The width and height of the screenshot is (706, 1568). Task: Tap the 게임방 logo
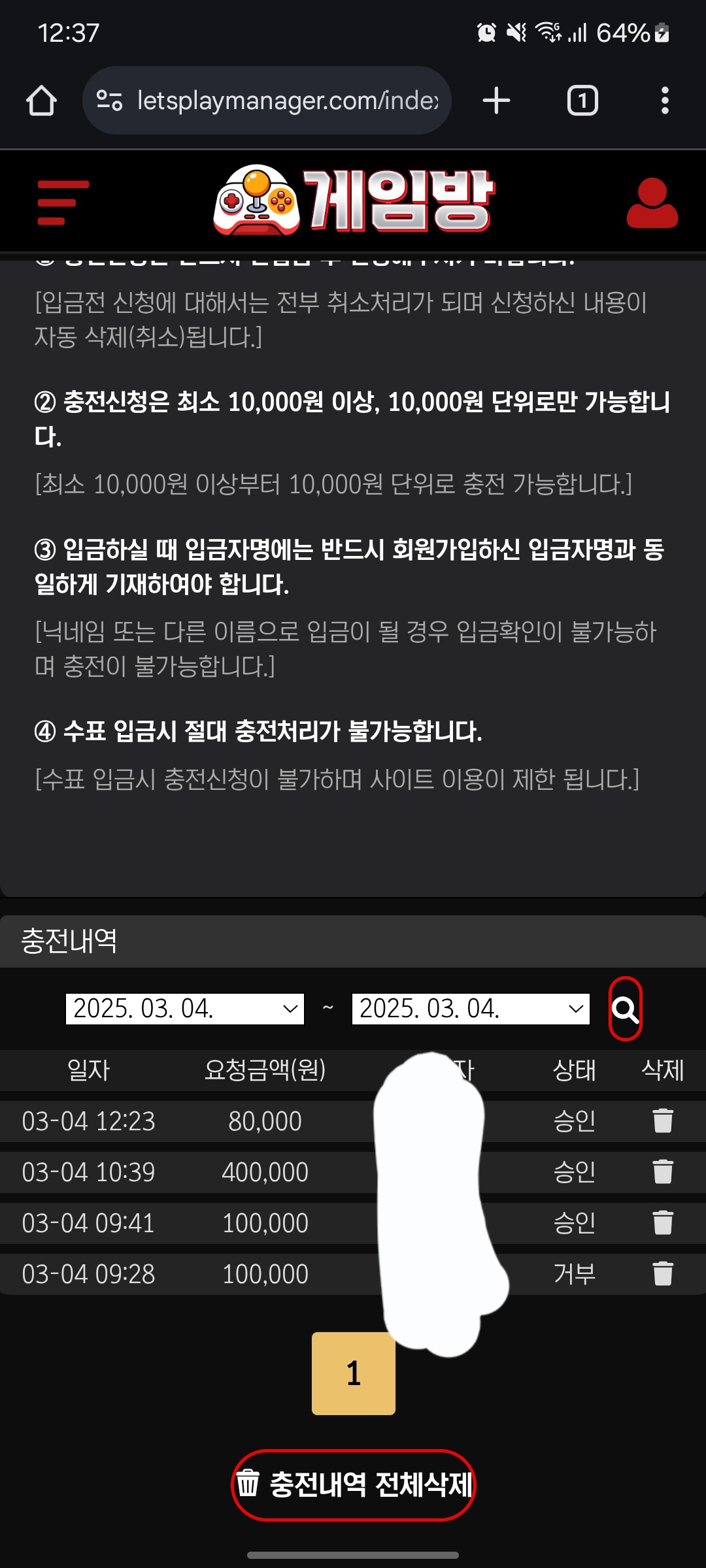coord(354,201)
